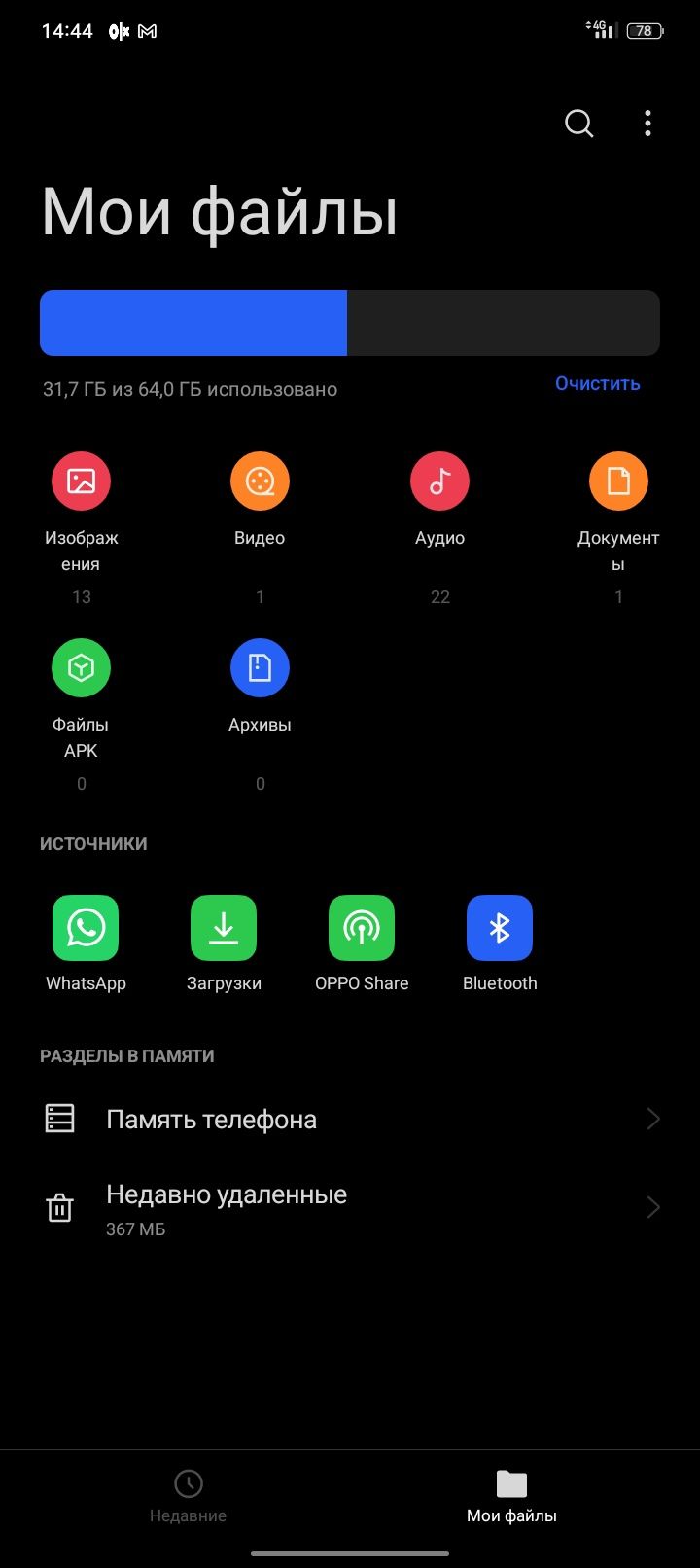Open the Документы category
The height and width of the screenshot is (1568, 700).
tap(618, 481)
